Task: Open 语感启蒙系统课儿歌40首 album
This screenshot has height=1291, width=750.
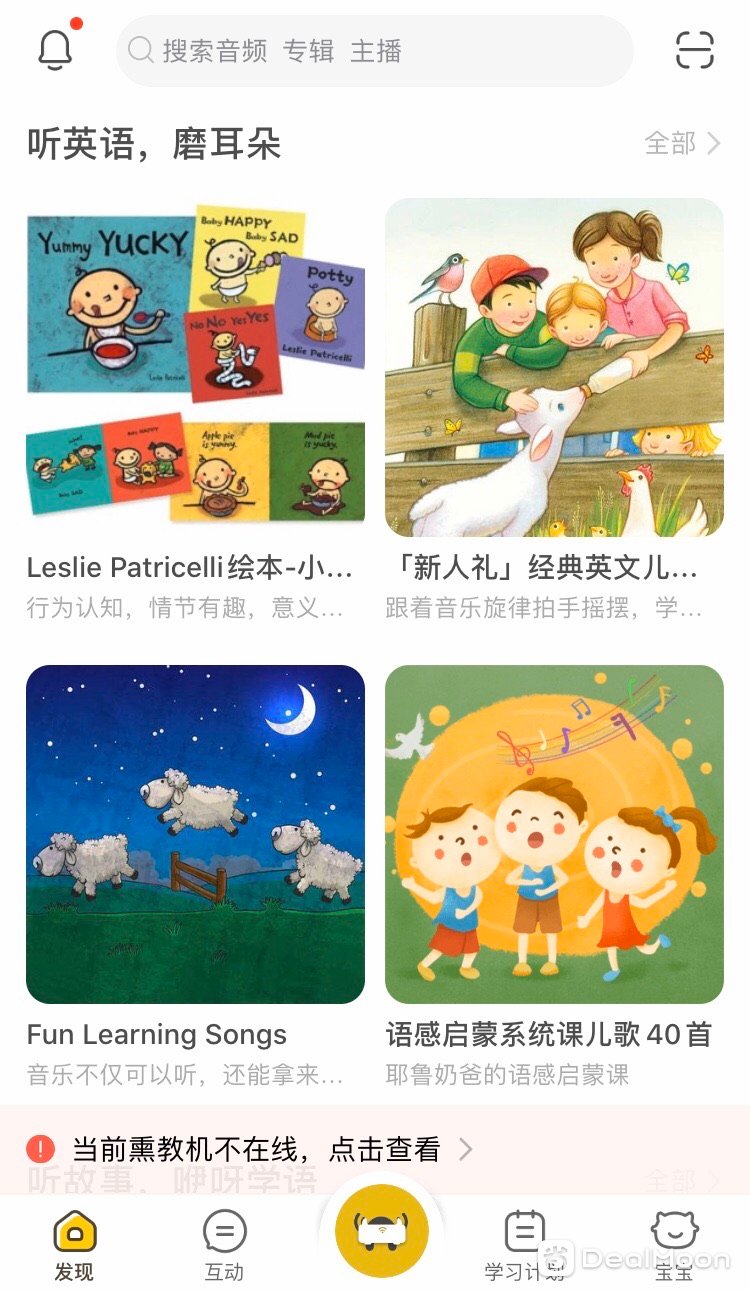Action: point(554,834)
